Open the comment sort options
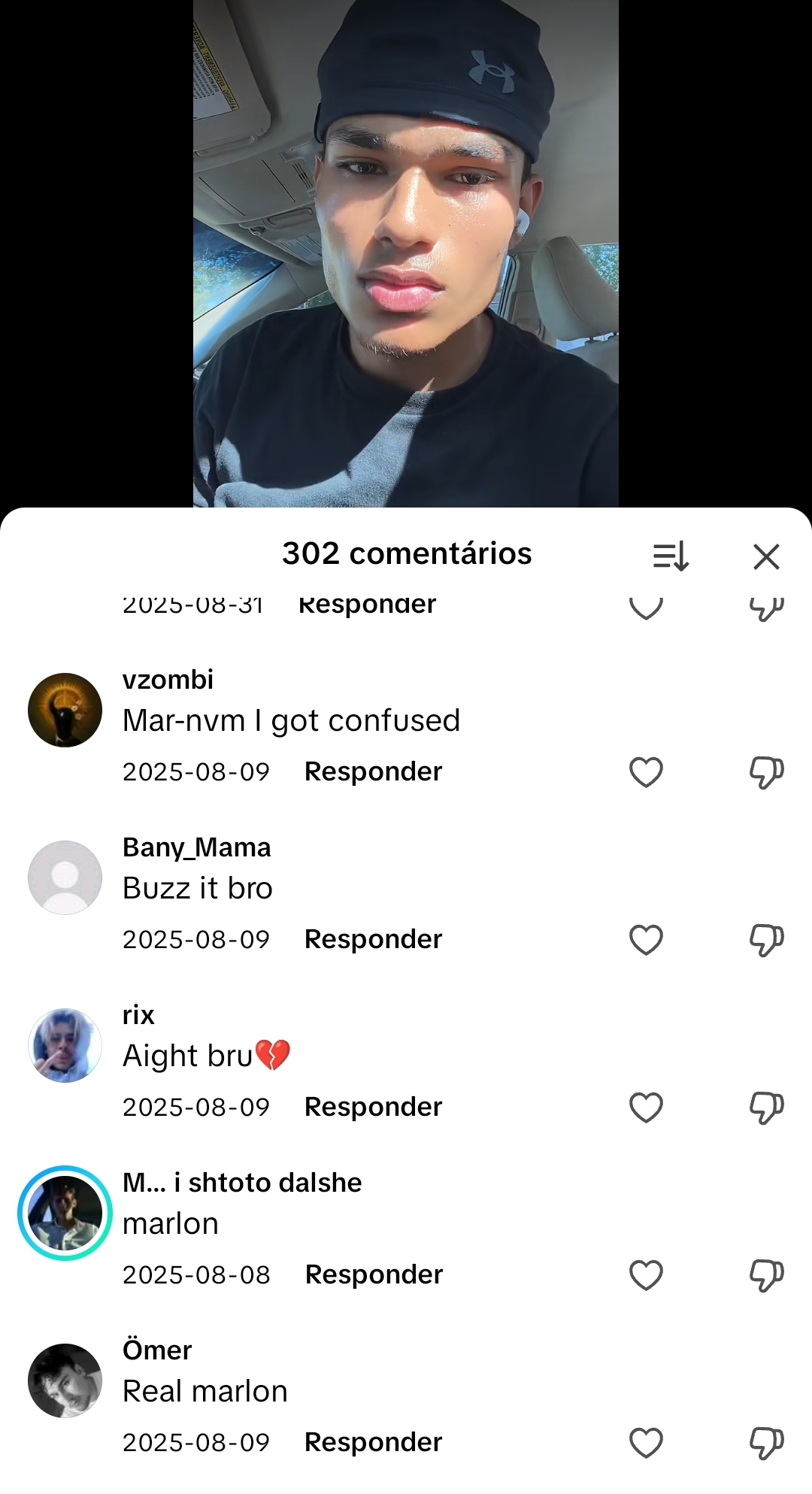812x1494 pixels. [x=671, y=556]
